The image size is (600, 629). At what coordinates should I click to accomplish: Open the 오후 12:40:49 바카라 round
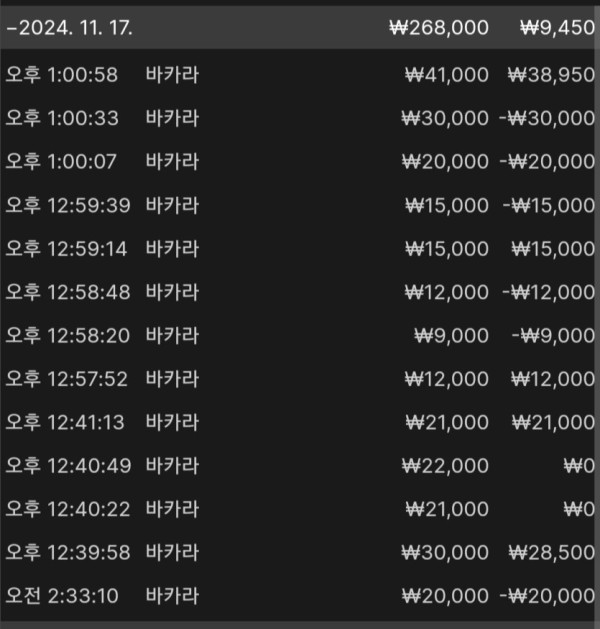point(300,466)
